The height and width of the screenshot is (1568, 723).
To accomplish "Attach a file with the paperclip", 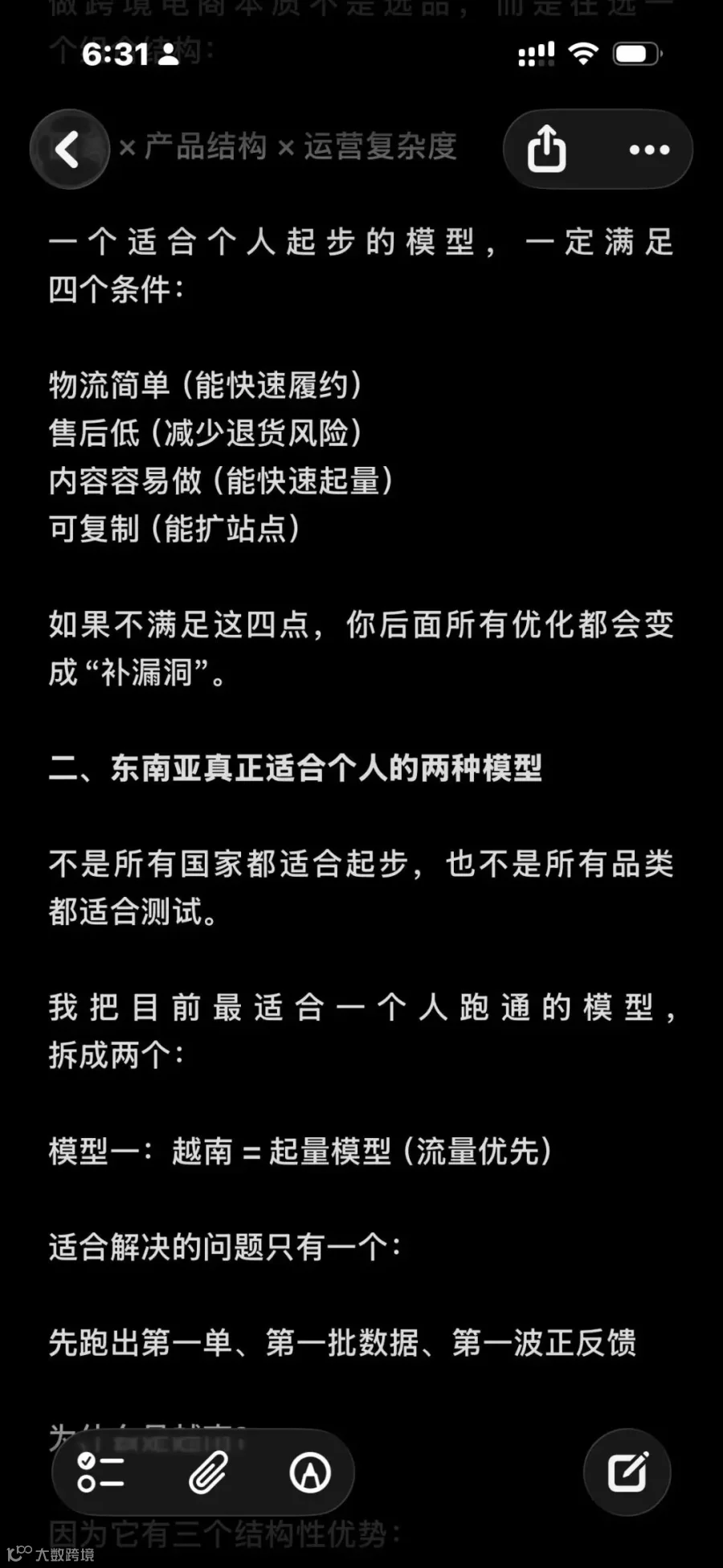I will [207, 1472].
